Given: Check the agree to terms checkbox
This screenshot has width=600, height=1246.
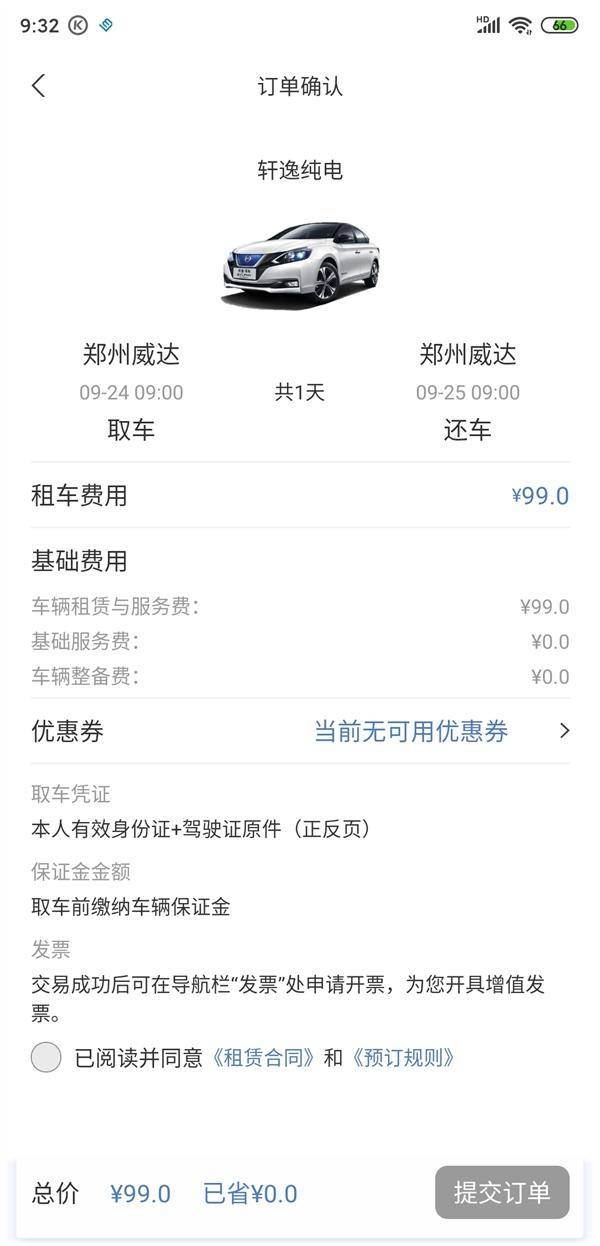Looking at the screenshot, I should (x=46, y=1057).
